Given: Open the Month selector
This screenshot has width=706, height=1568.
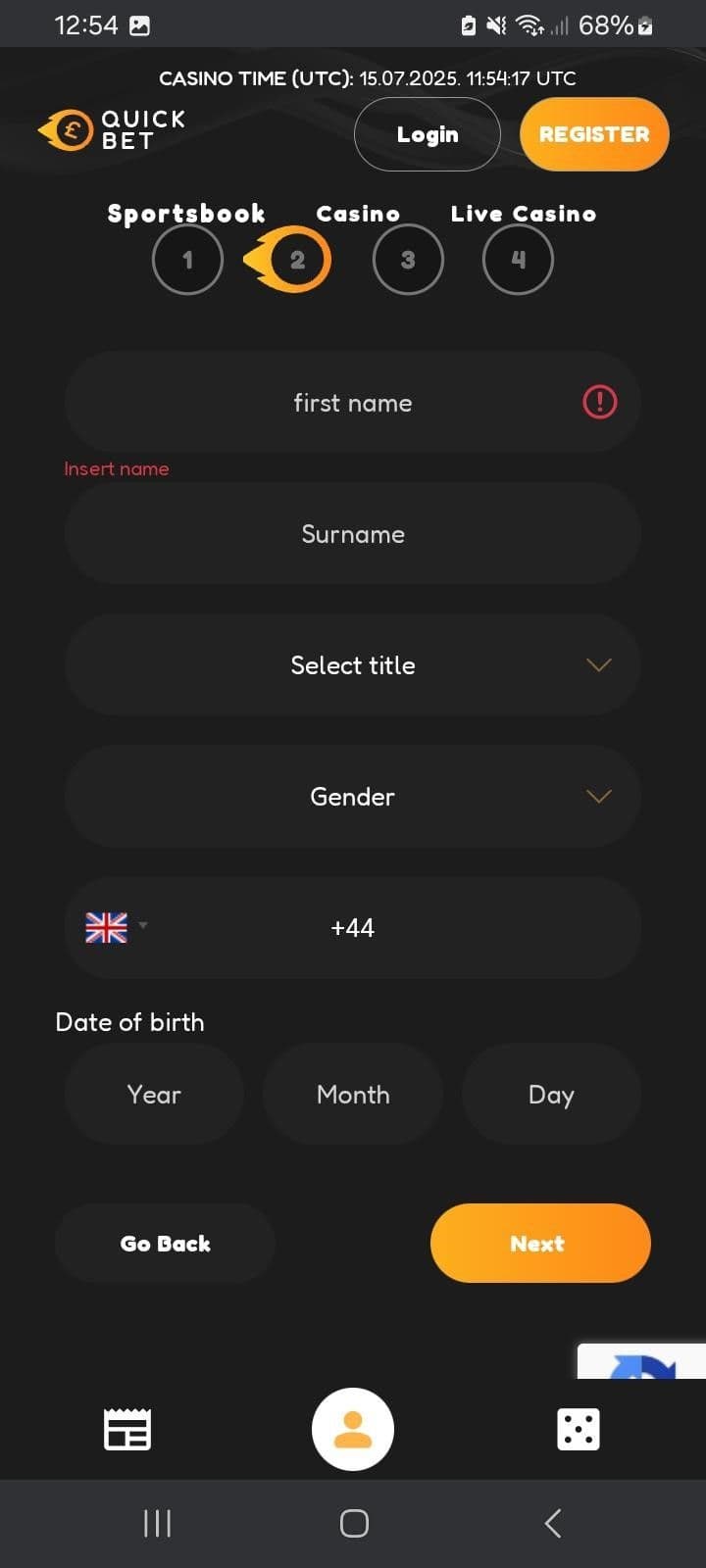Looking at the screenshot, I should 353,1095.
